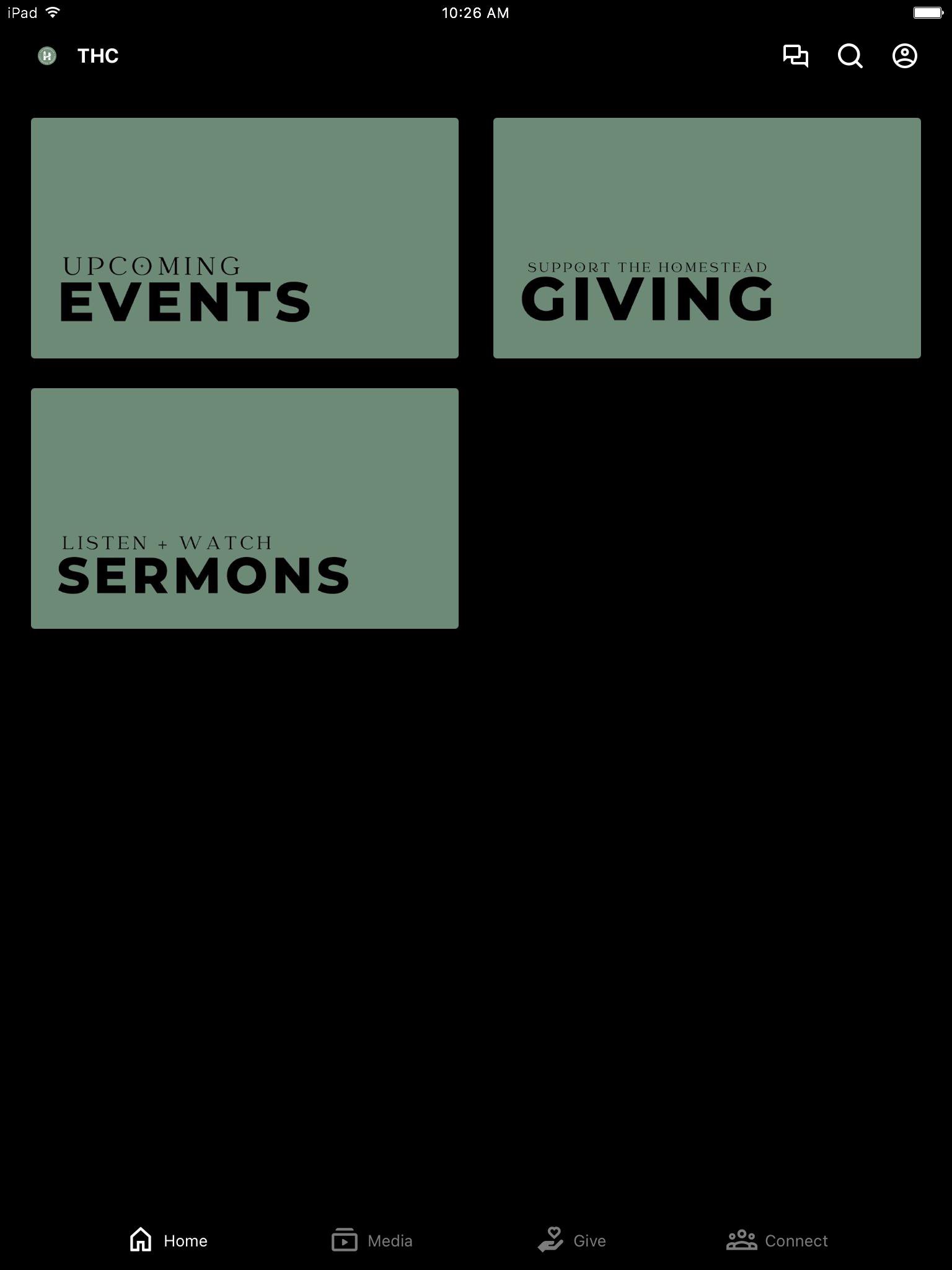Open the Support the Homestead Giving card
This screenshot has height=1270, width=952.
tap(707, 238)
